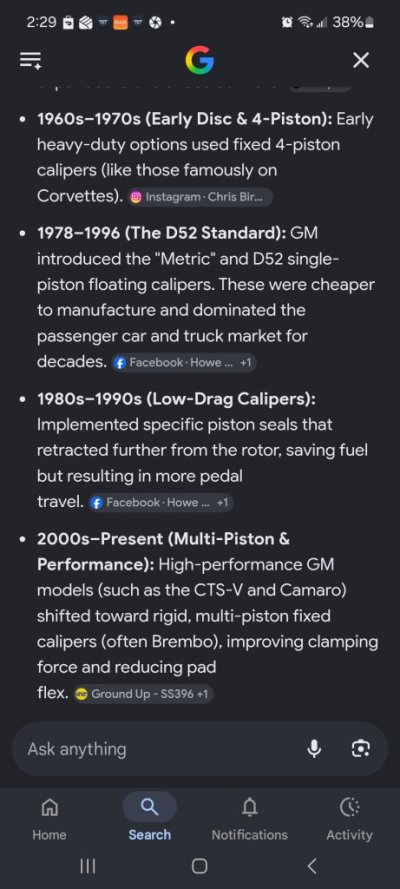
Task: Open the AI history list icon
Action: (31, 60)
